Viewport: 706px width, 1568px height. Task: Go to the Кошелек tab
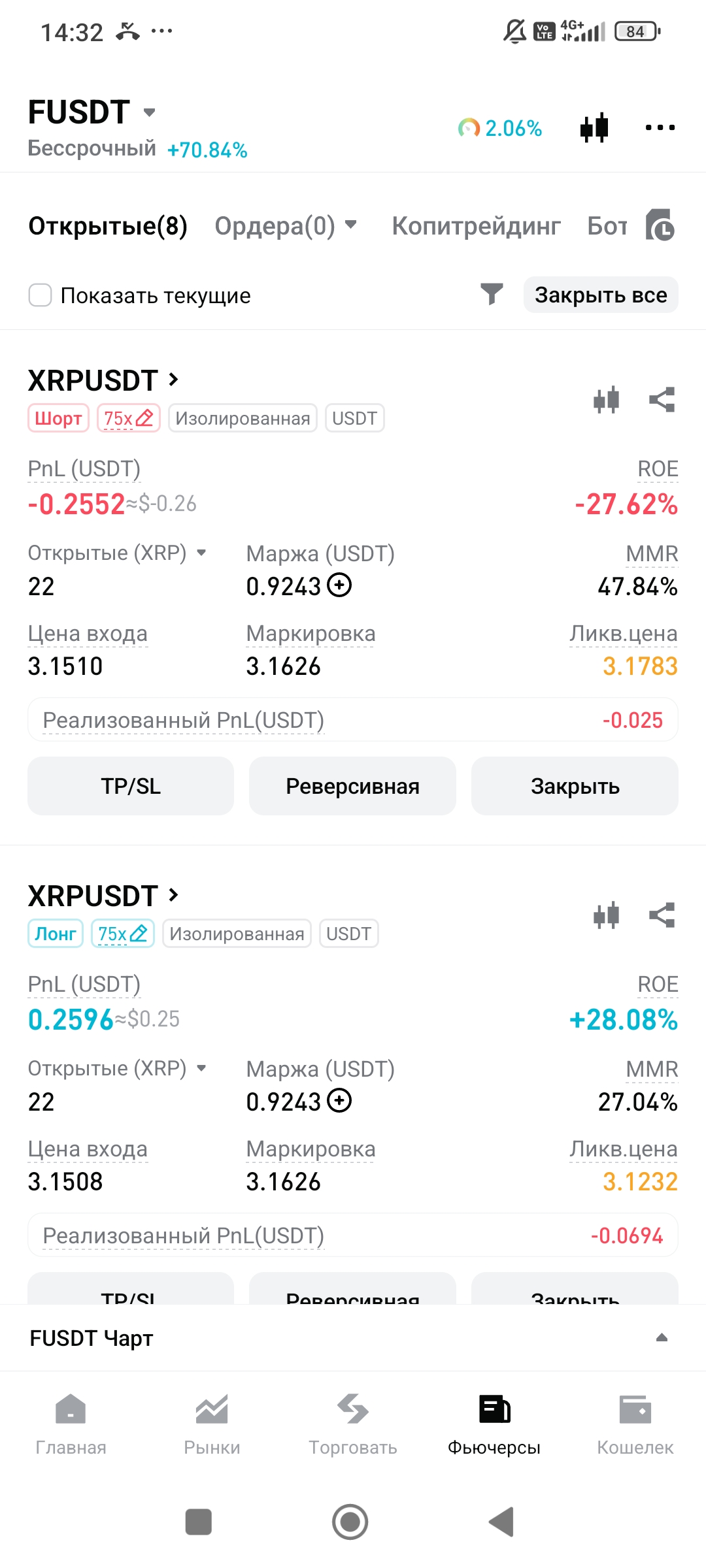pos(635,1424)
